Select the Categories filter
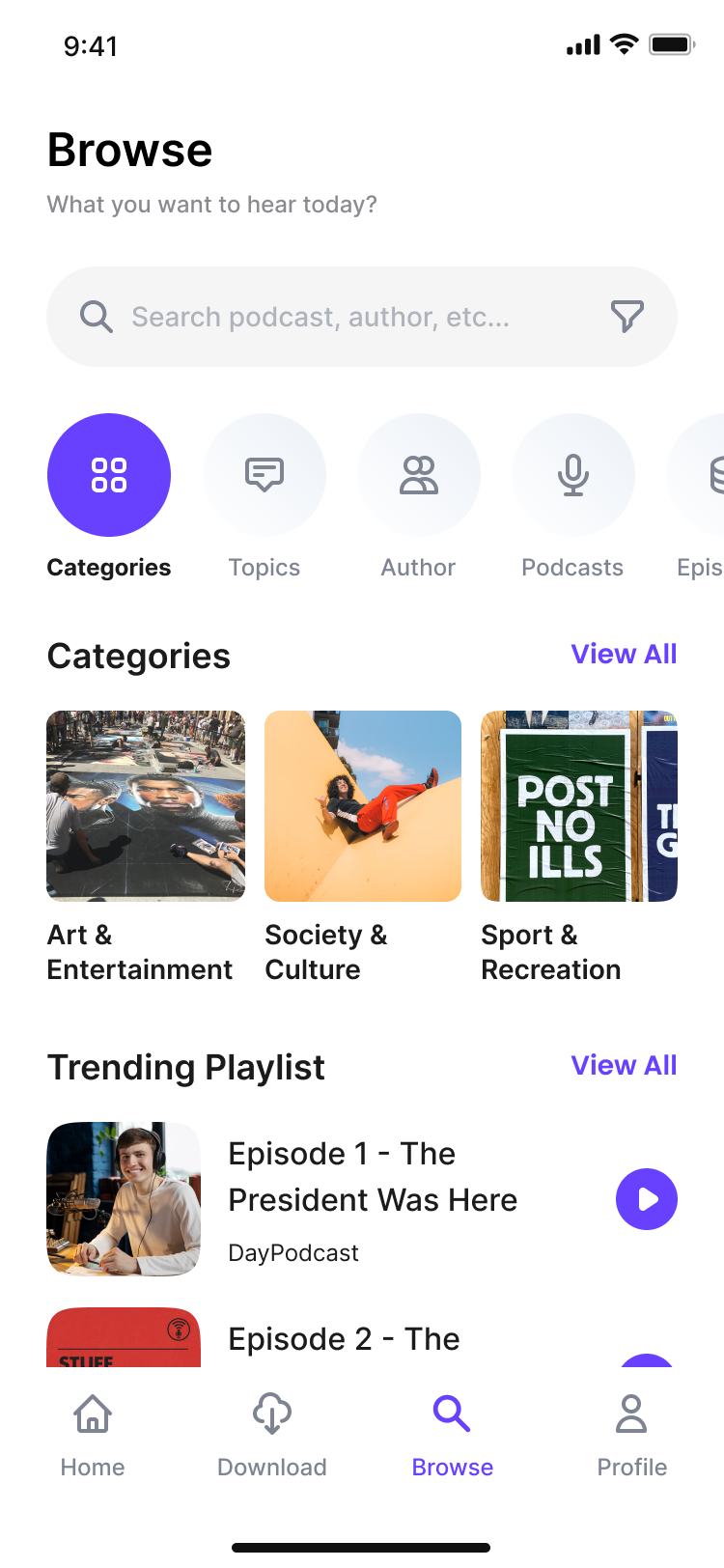The height and width of the screenshot is (1568, 724). coord(109,475)
